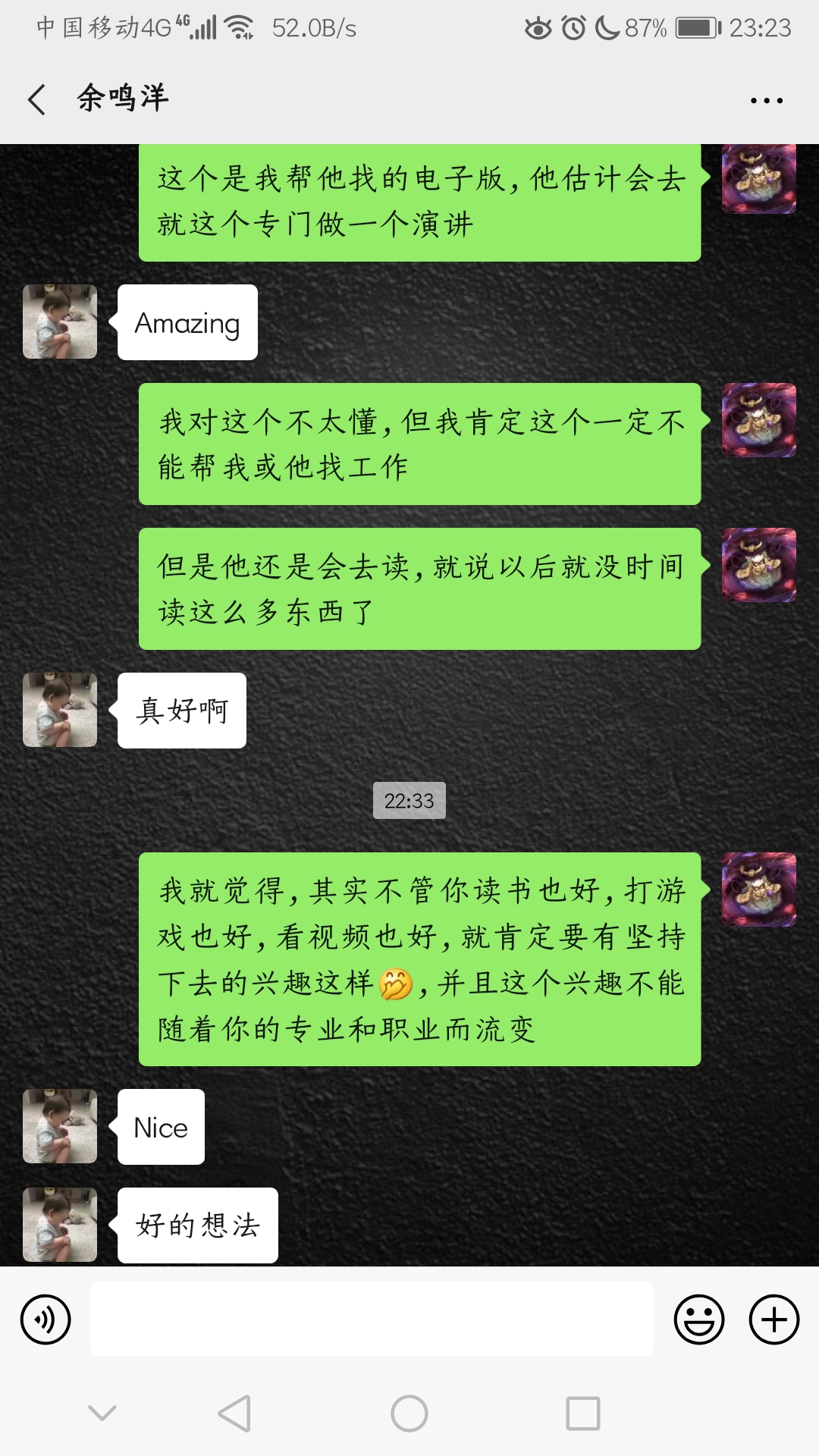Open my avatar beside the 22:33 long message
Screen dimensions: 819x1456
click(x=758, y=890)
